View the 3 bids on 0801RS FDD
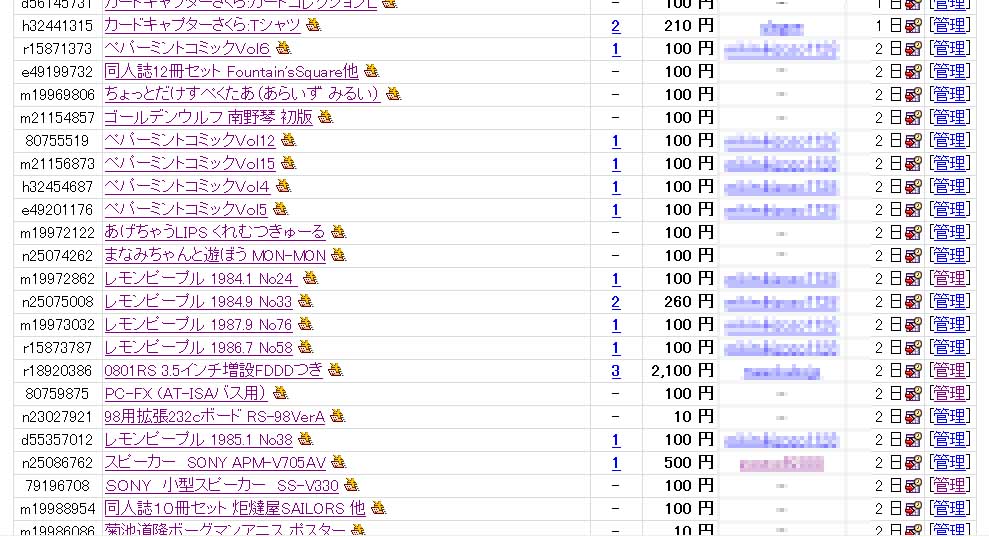989x537 pixels. tap(616, 371)
